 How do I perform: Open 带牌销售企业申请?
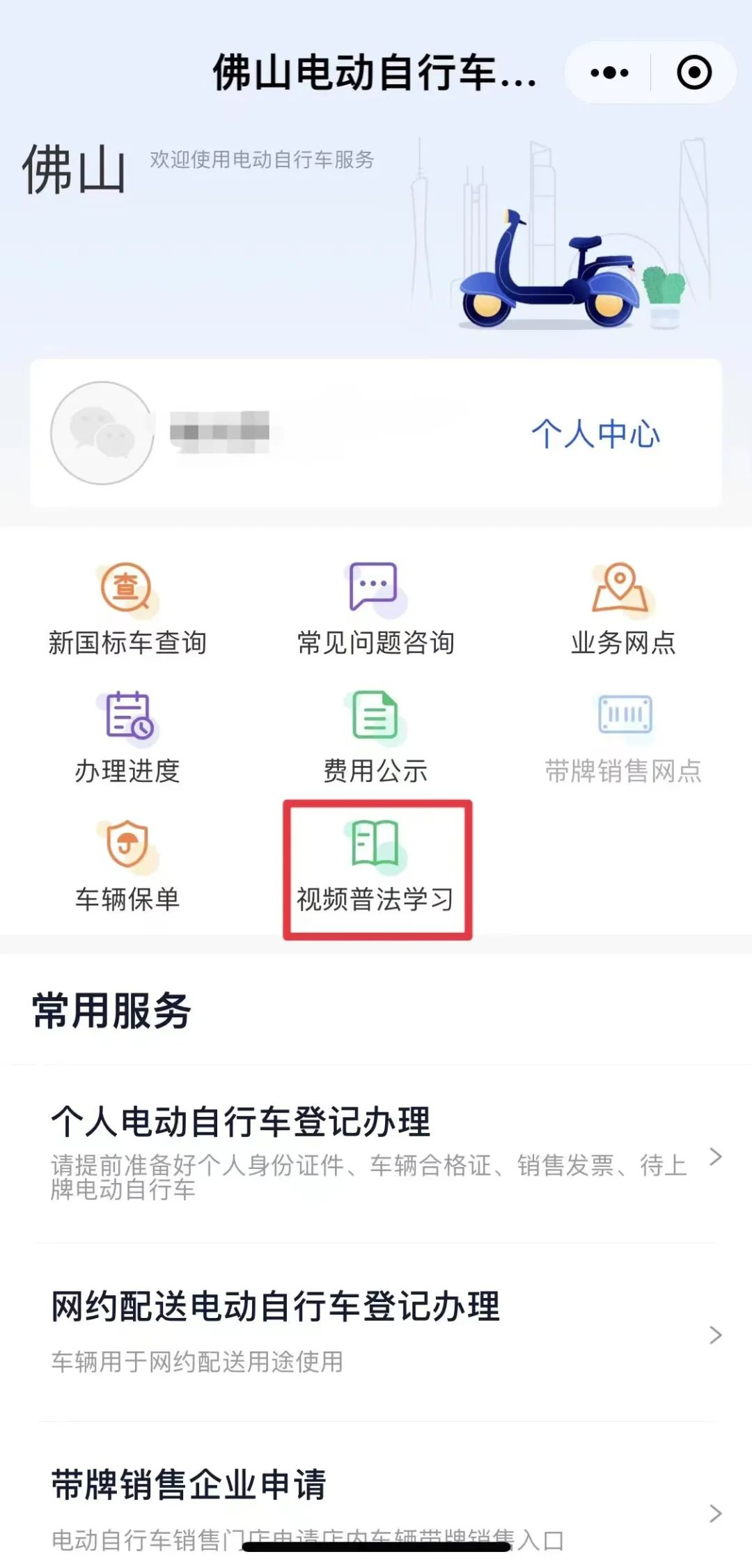tap(376, 1504)
